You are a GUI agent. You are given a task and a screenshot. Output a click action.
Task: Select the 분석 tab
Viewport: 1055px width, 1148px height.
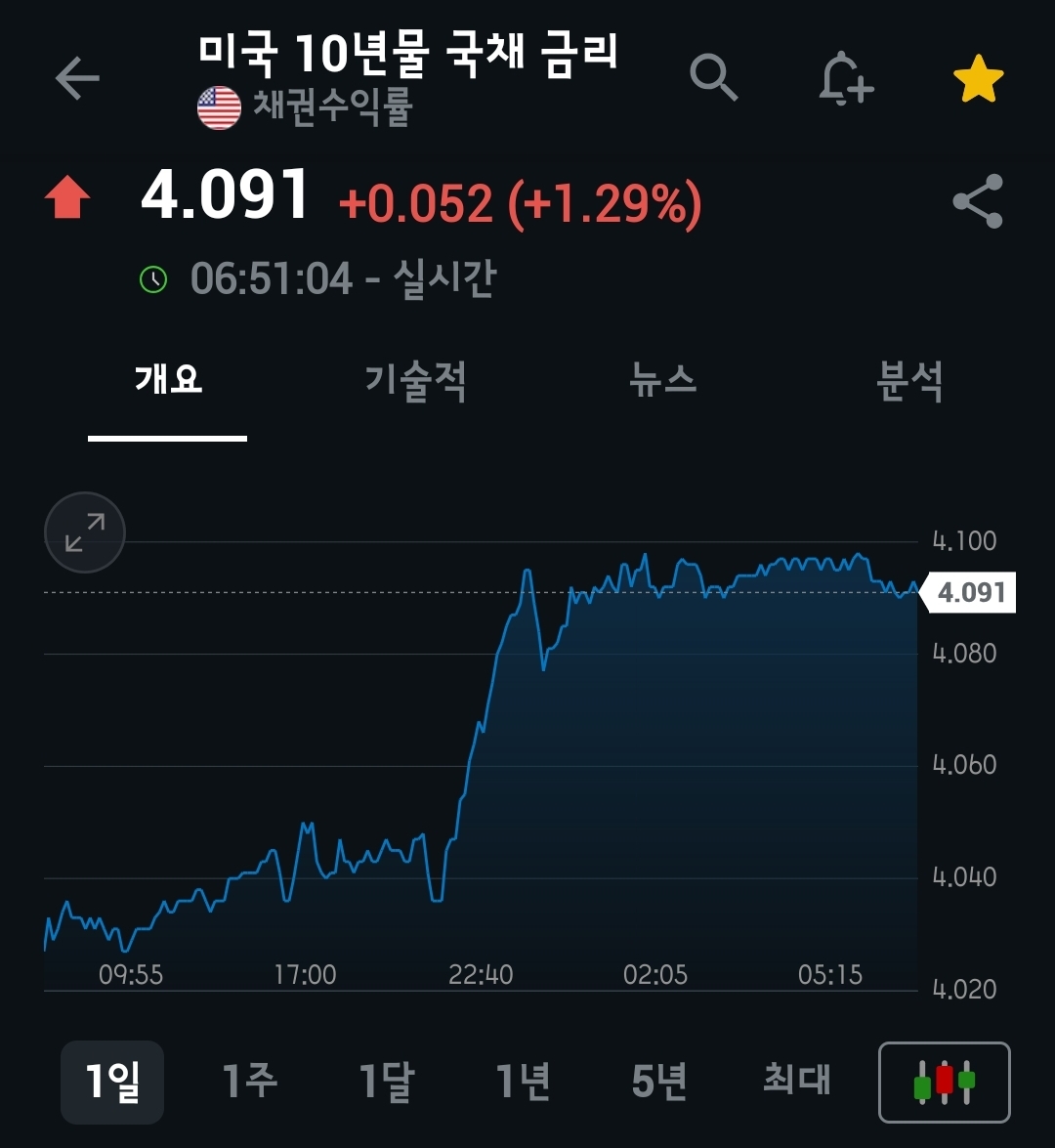tap(909, 379)
